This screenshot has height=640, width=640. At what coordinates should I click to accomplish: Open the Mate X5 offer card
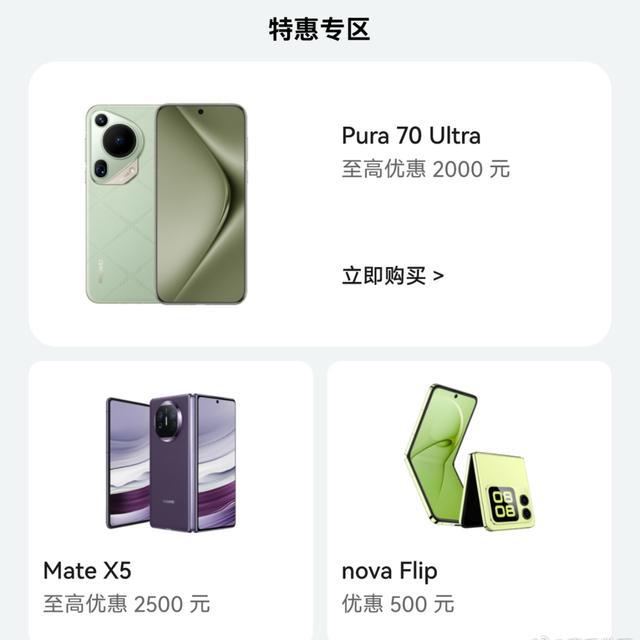point(170,500)
